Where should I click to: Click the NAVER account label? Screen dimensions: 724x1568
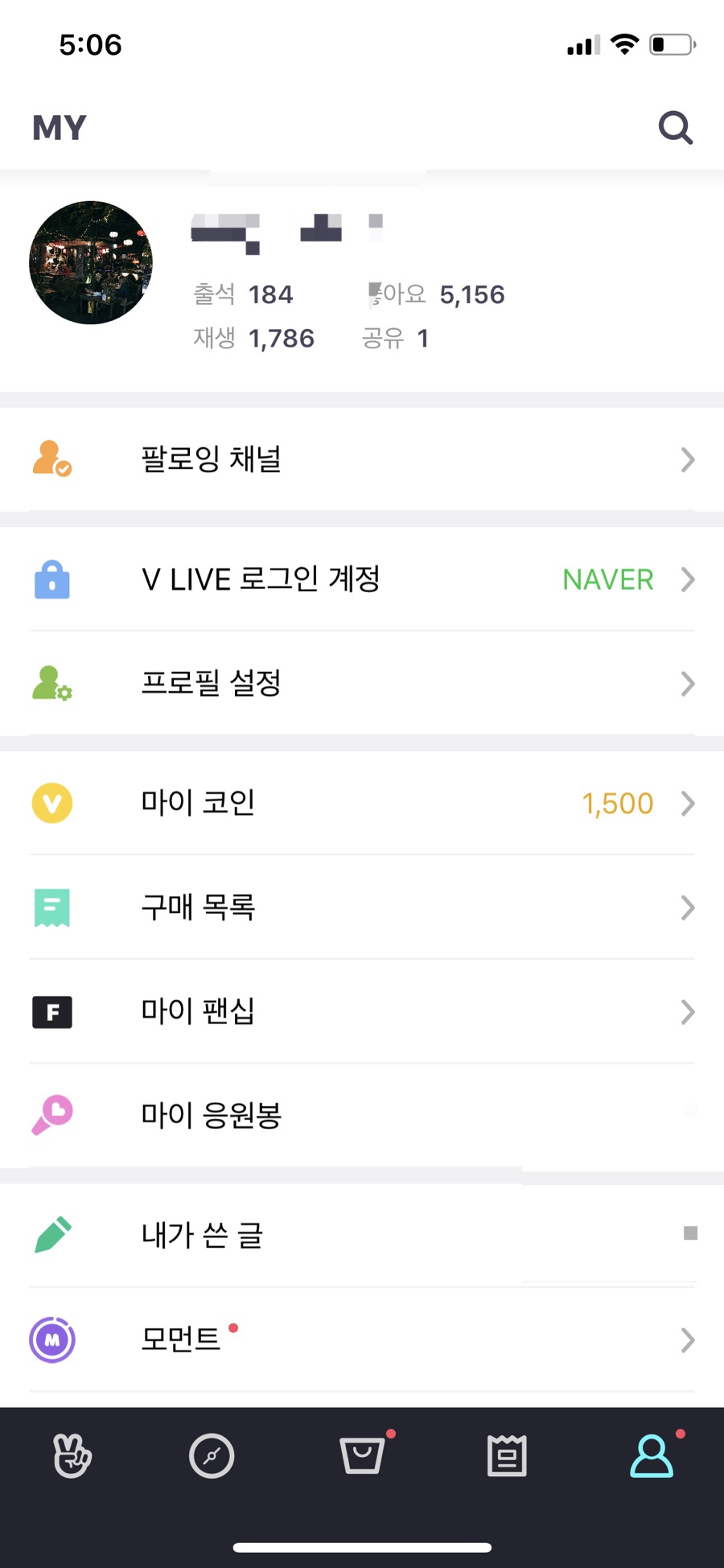[x=607, y=579]
